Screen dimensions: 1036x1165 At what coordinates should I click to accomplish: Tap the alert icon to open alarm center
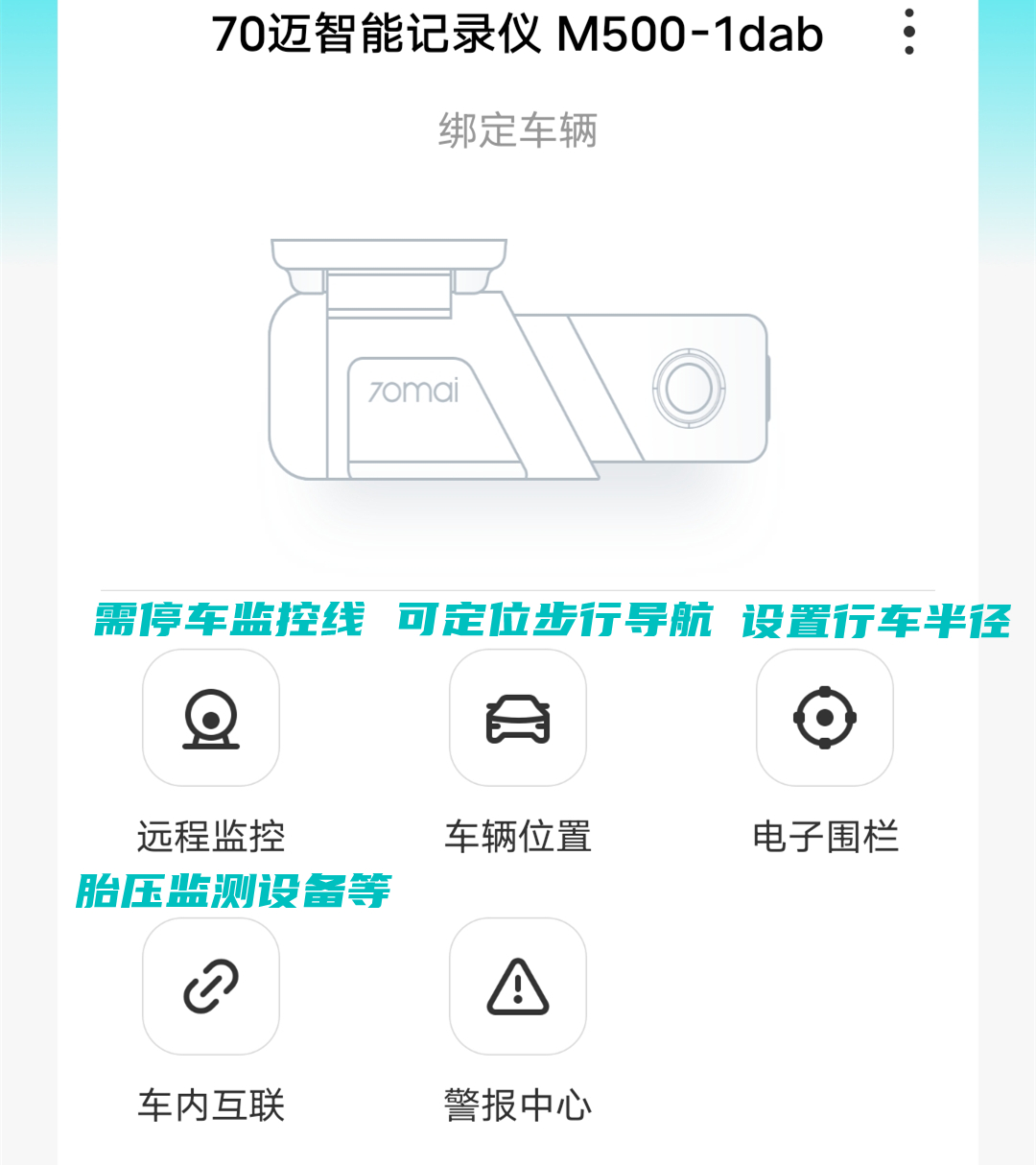pos(517,987)
